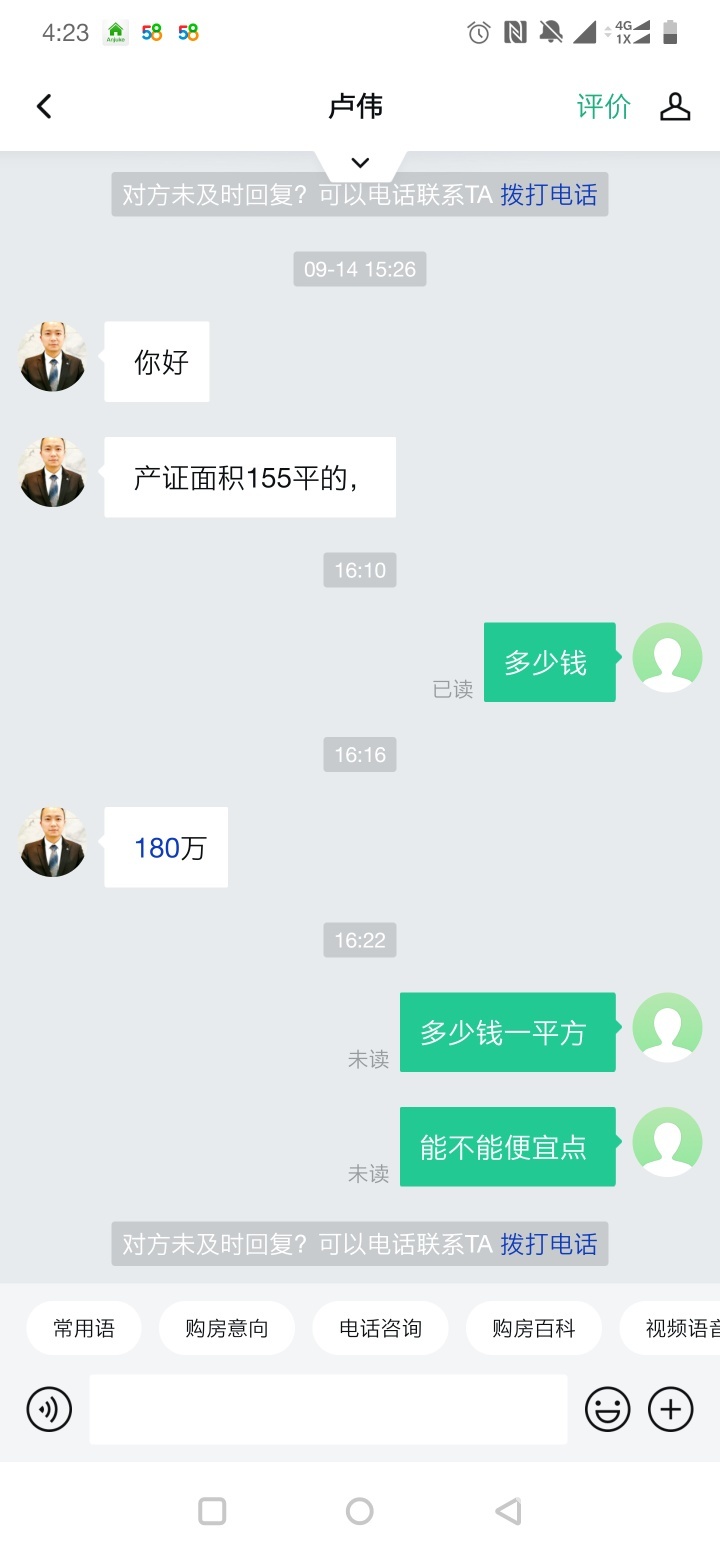Select the 视频语音 chip

pos(680,1328)
